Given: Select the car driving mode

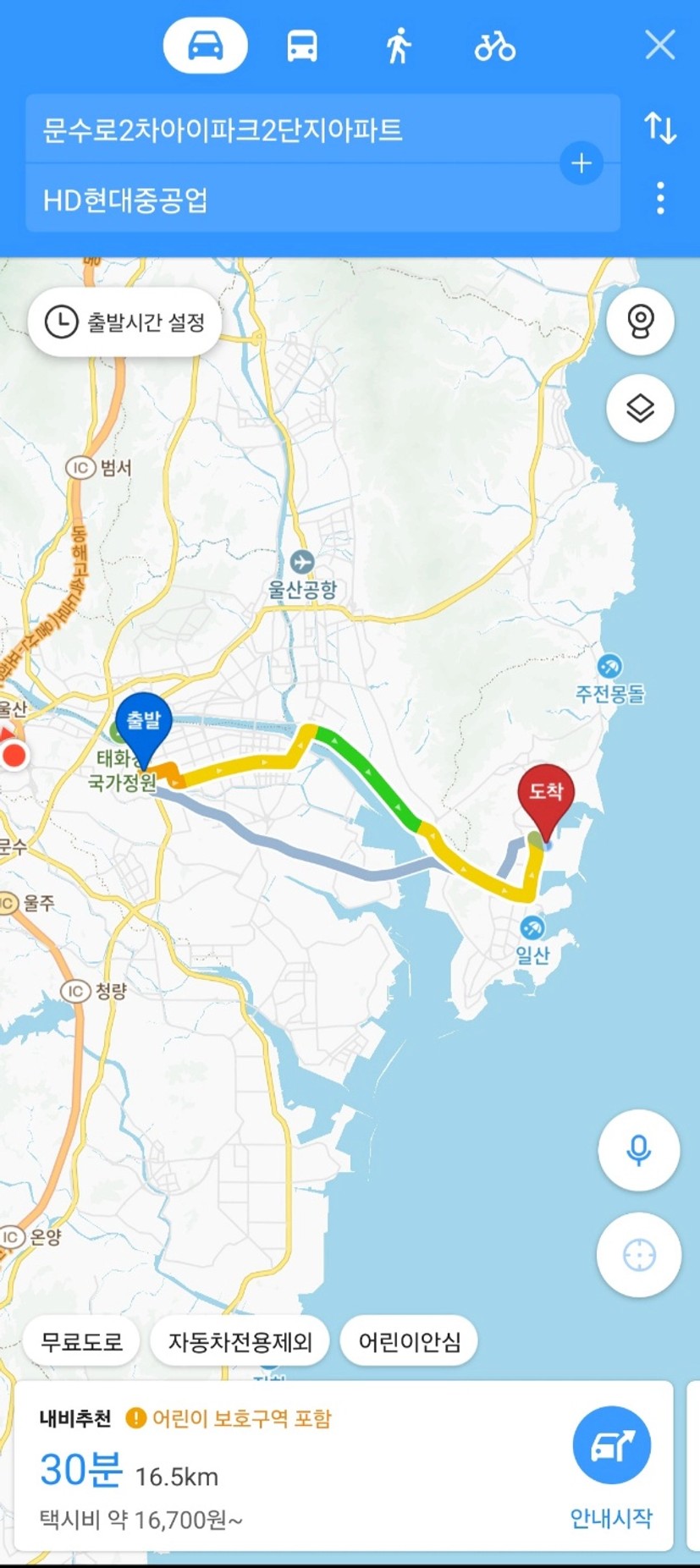Looking at the screenshot, I should coord(205,46).
